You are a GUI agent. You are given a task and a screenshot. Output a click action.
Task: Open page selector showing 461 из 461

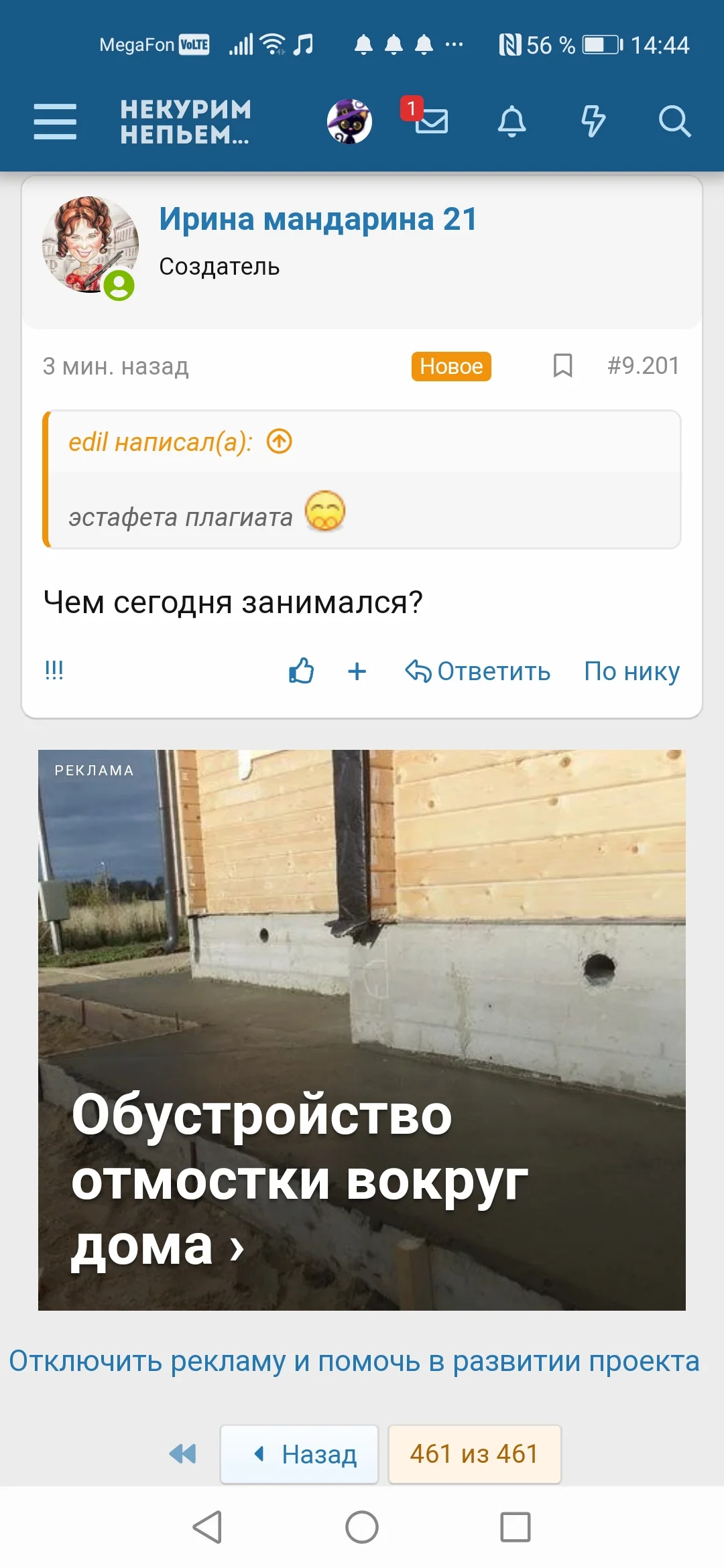pyautogui.click(x=474, y=1454)
